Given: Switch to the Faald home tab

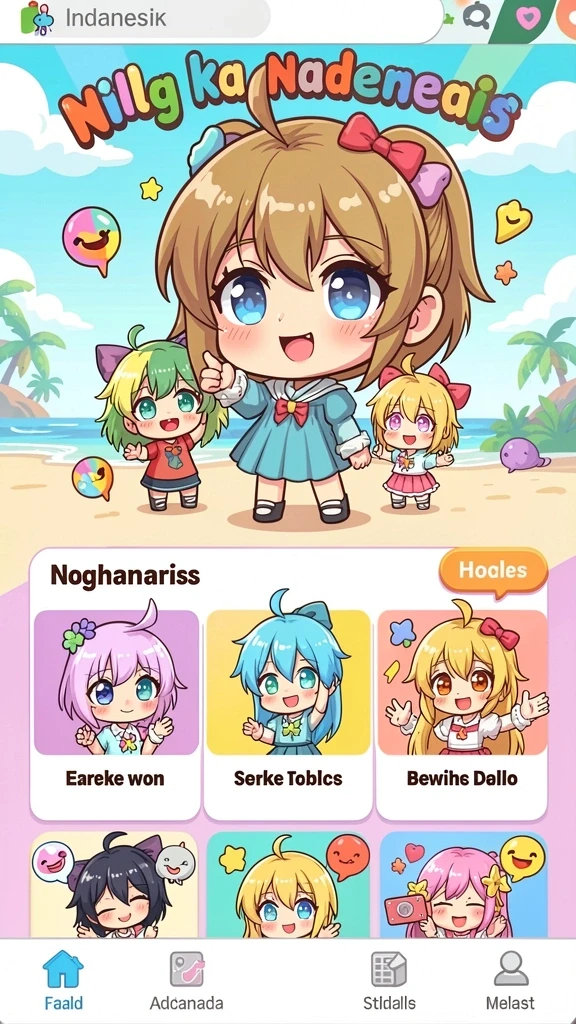Looking at the screenshot, I should [63, 980].
